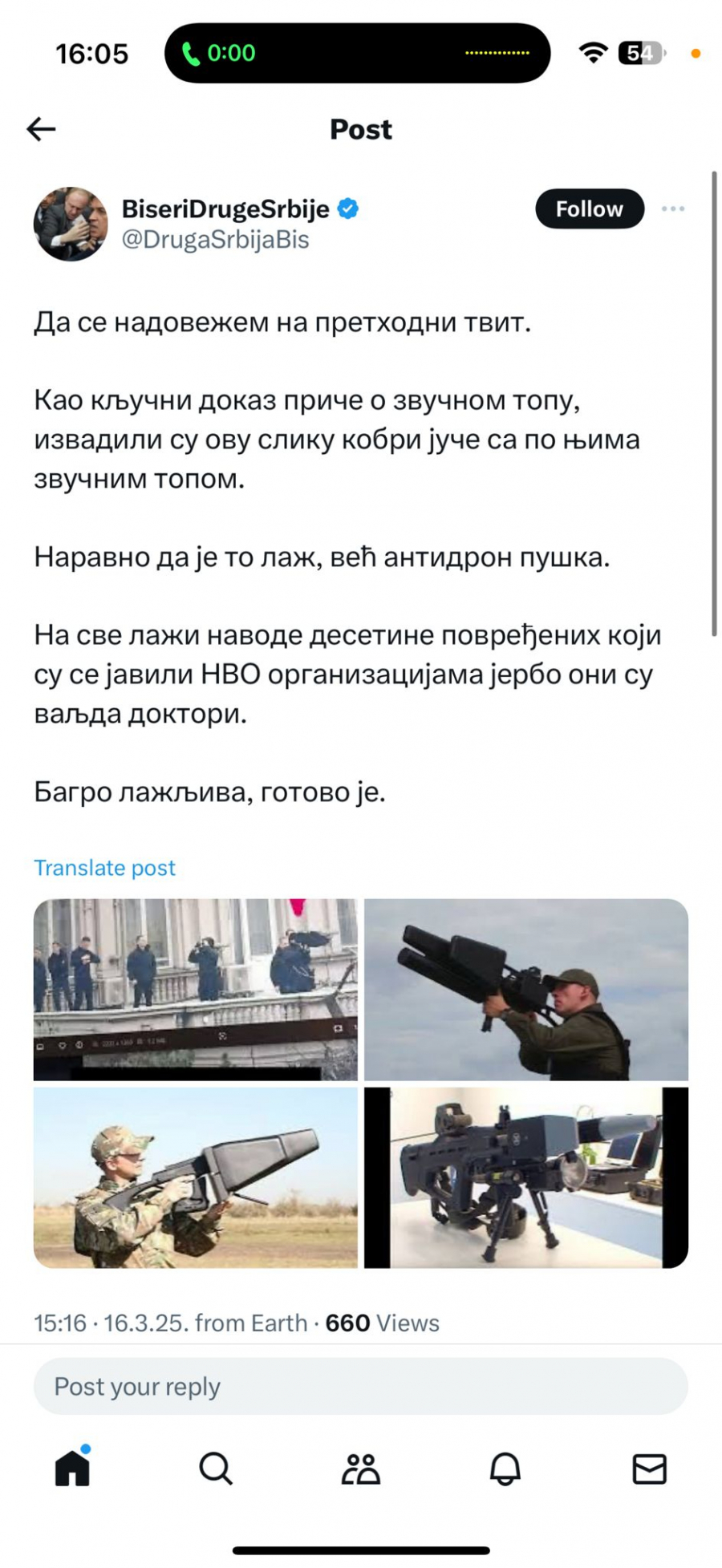722x1568 pixels.
Task: Open the balcony police photo
Action: click(195, 988)
